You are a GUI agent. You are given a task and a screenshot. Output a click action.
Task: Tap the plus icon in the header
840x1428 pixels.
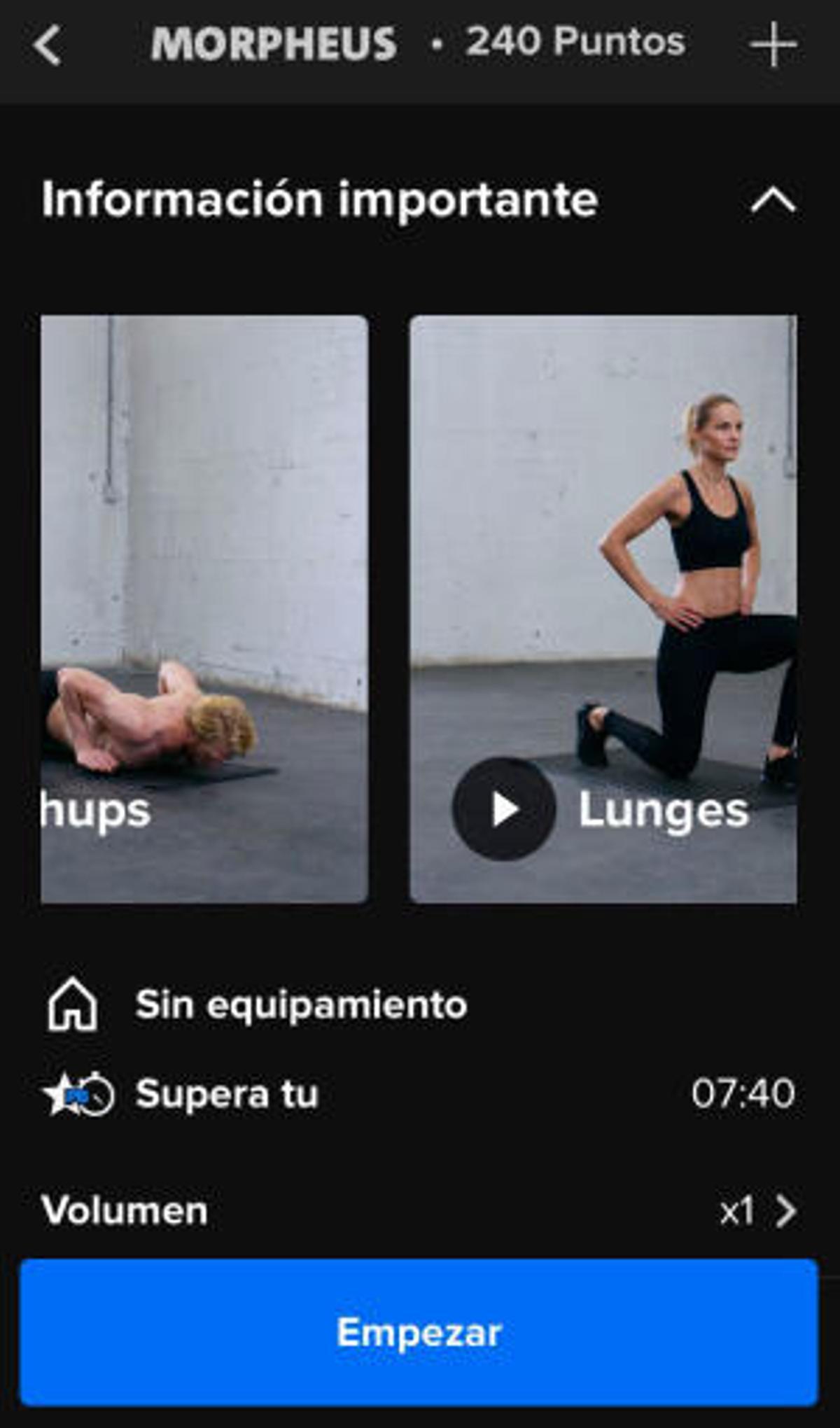point(773,45)
